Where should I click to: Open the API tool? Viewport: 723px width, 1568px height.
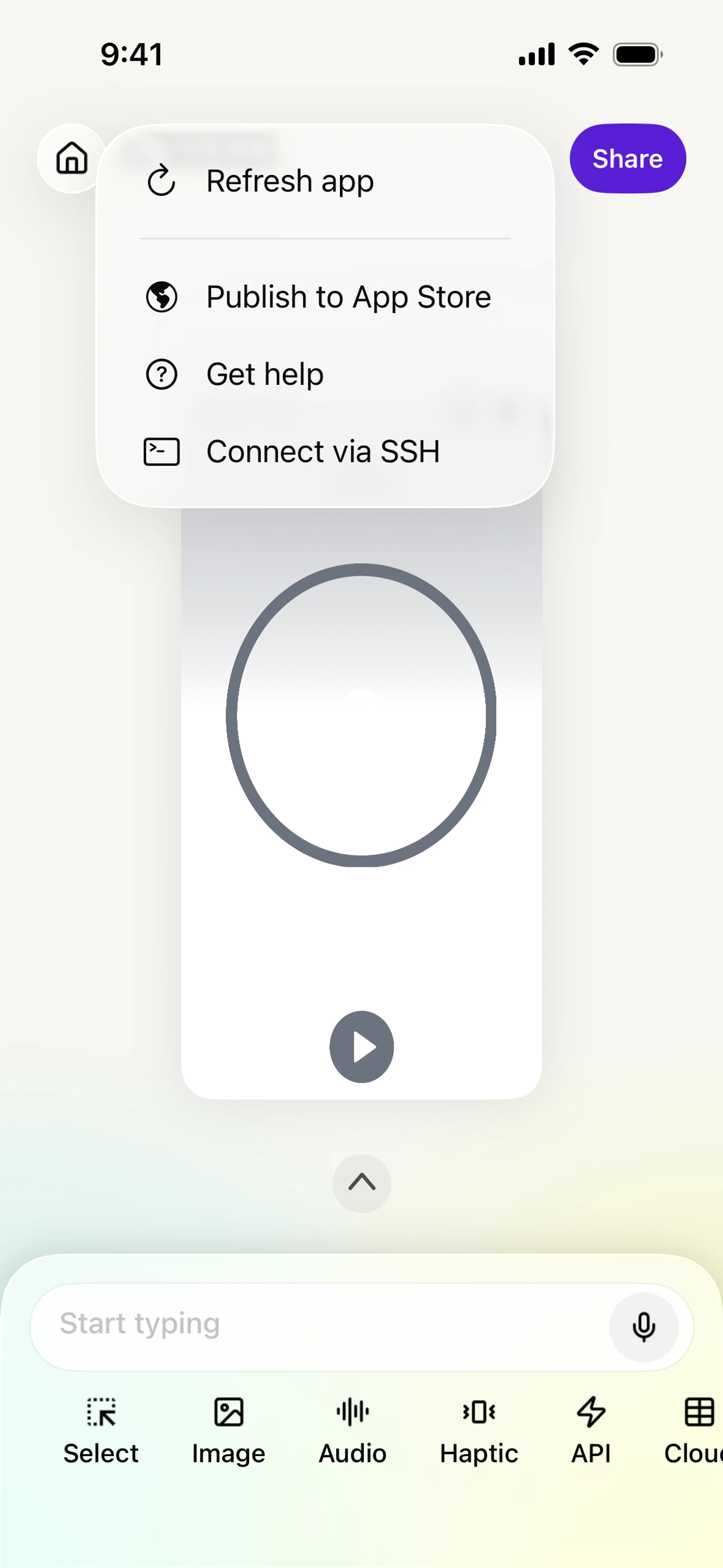point(591,1430)
